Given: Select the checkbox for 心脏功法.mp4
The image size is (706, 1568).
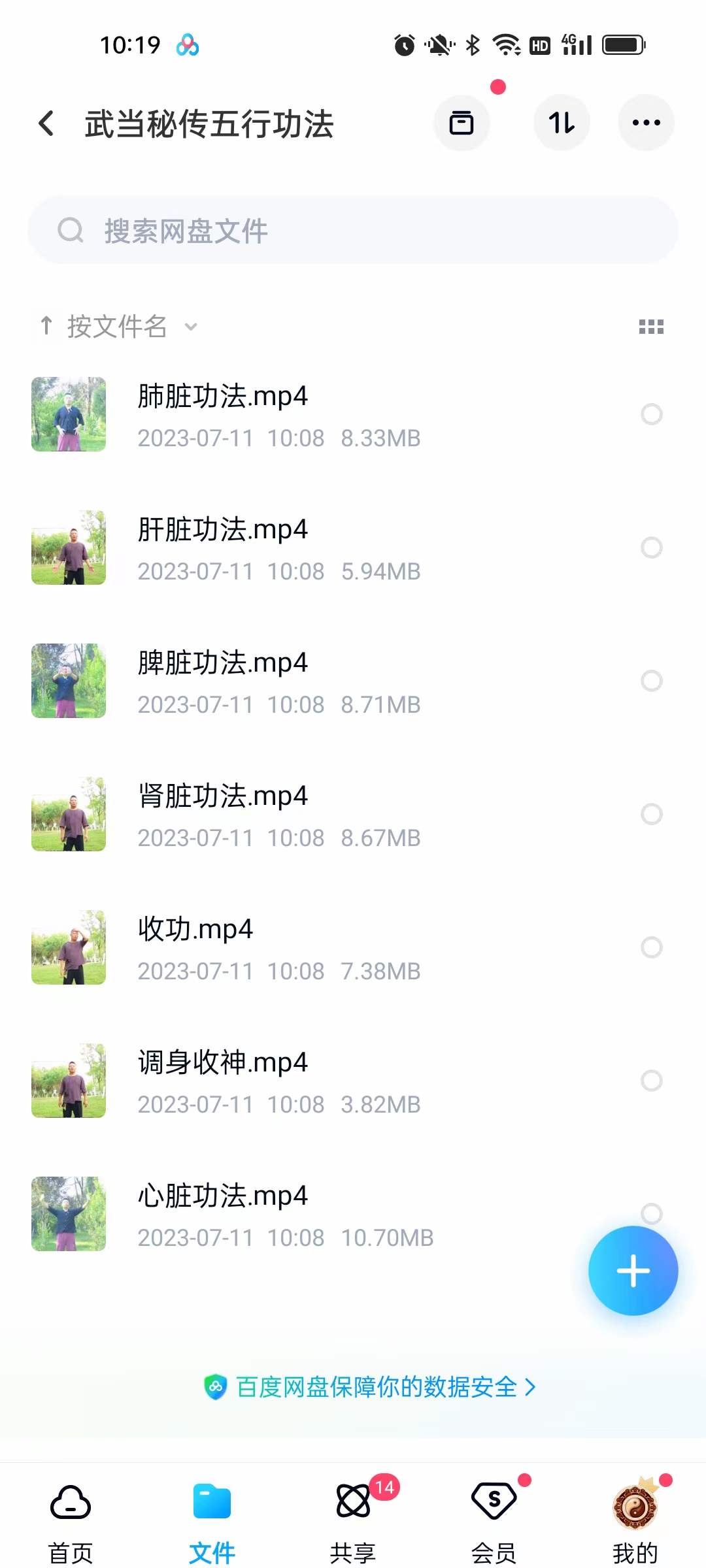Looking at the screenshot, I should click(x=652, y=1214).
